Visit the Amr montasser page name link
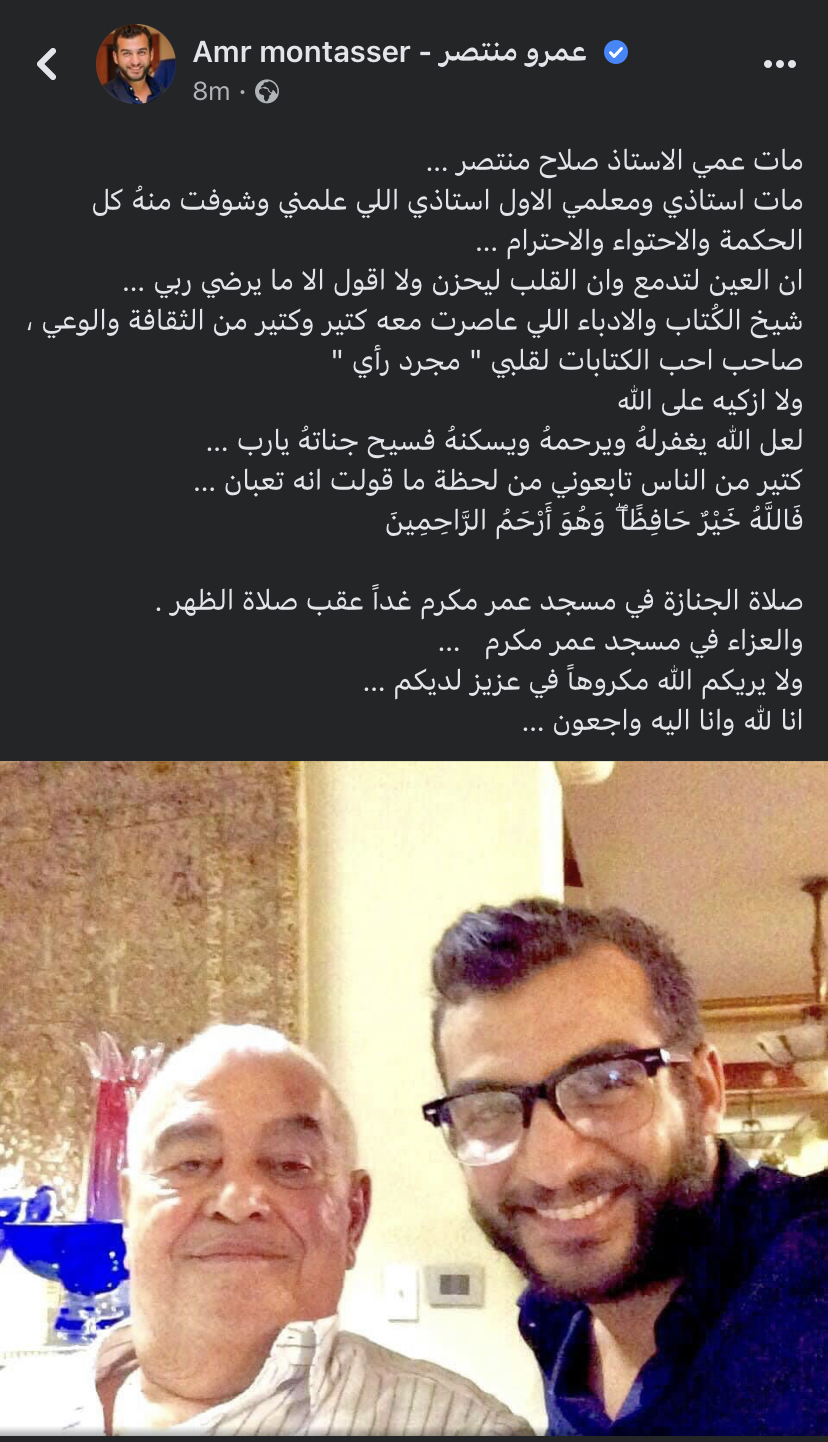The width and height of the screenshot is (828, 1442). click(x=390, y=52)
